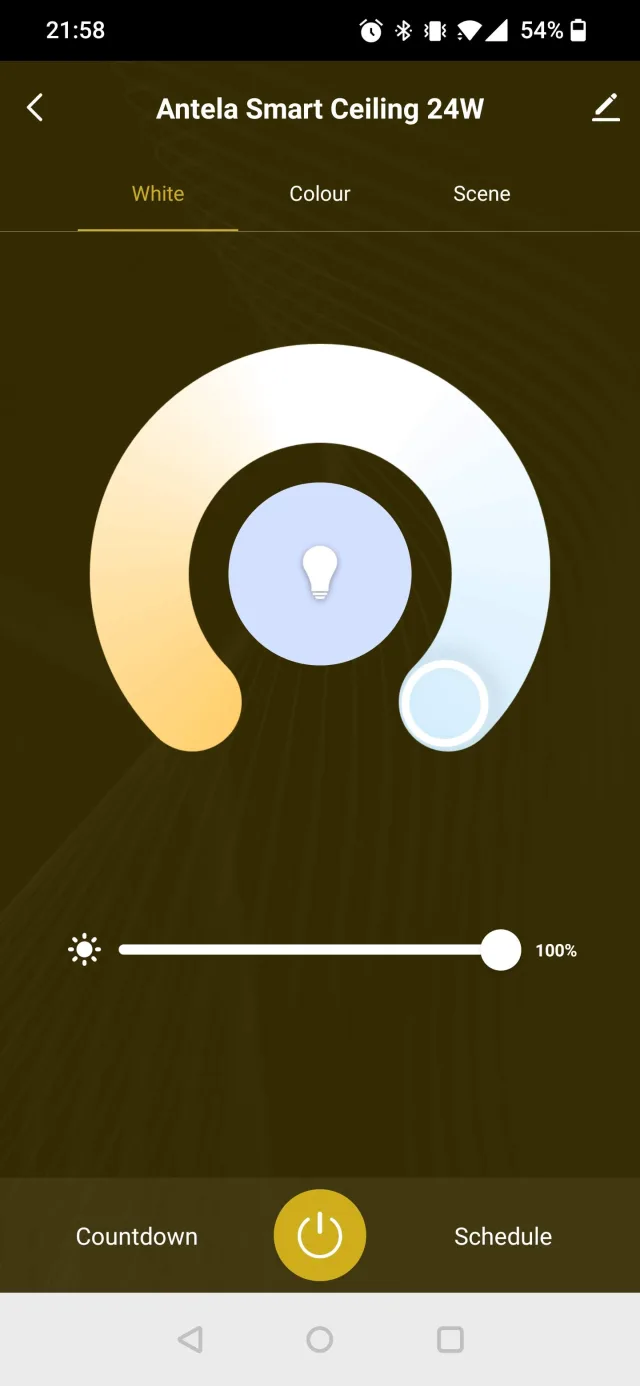Switch to the Colour tab

coord(320,194)
